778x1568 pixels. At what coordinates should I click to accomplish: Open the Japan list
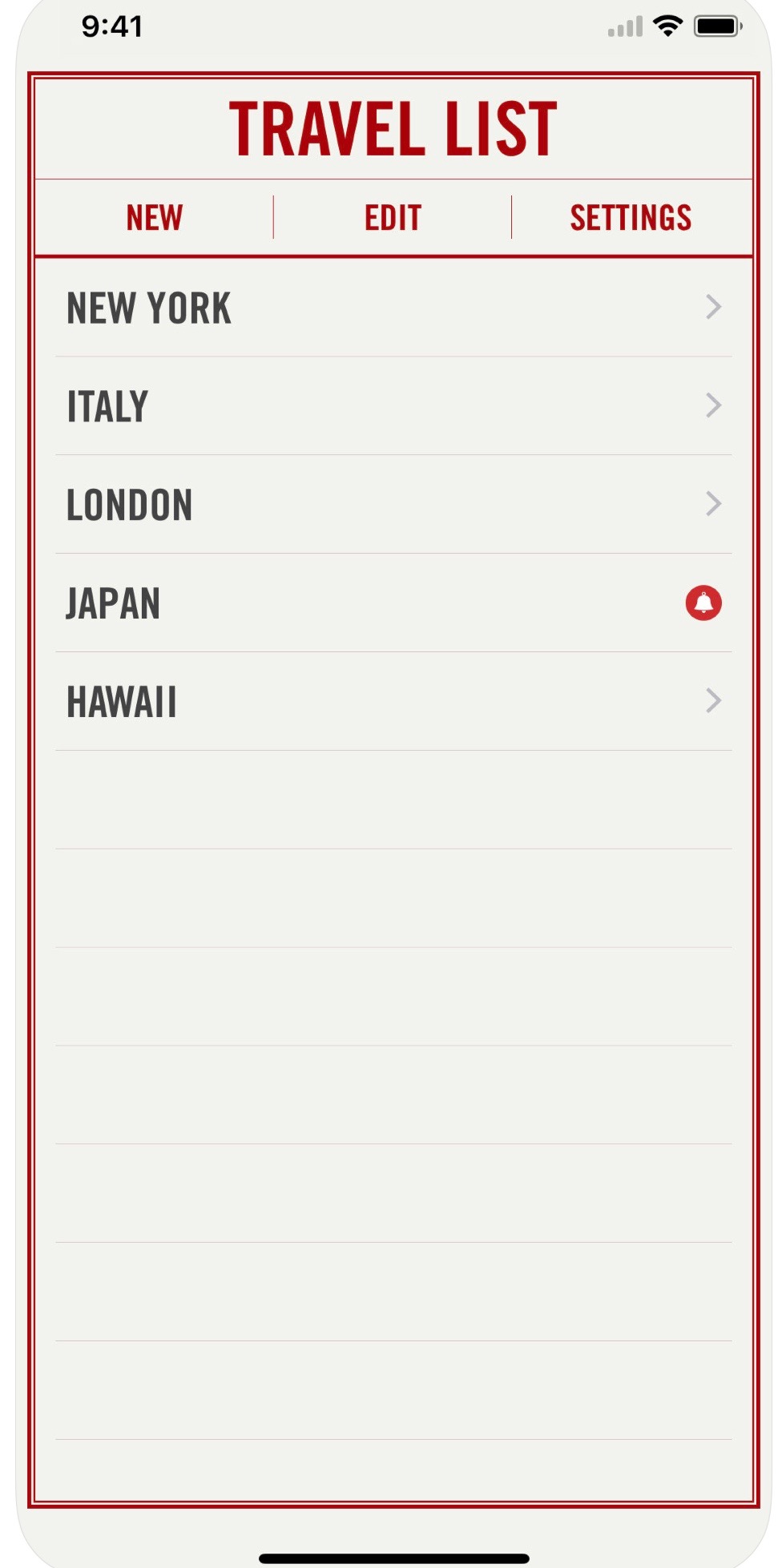(x=393, y=603)
